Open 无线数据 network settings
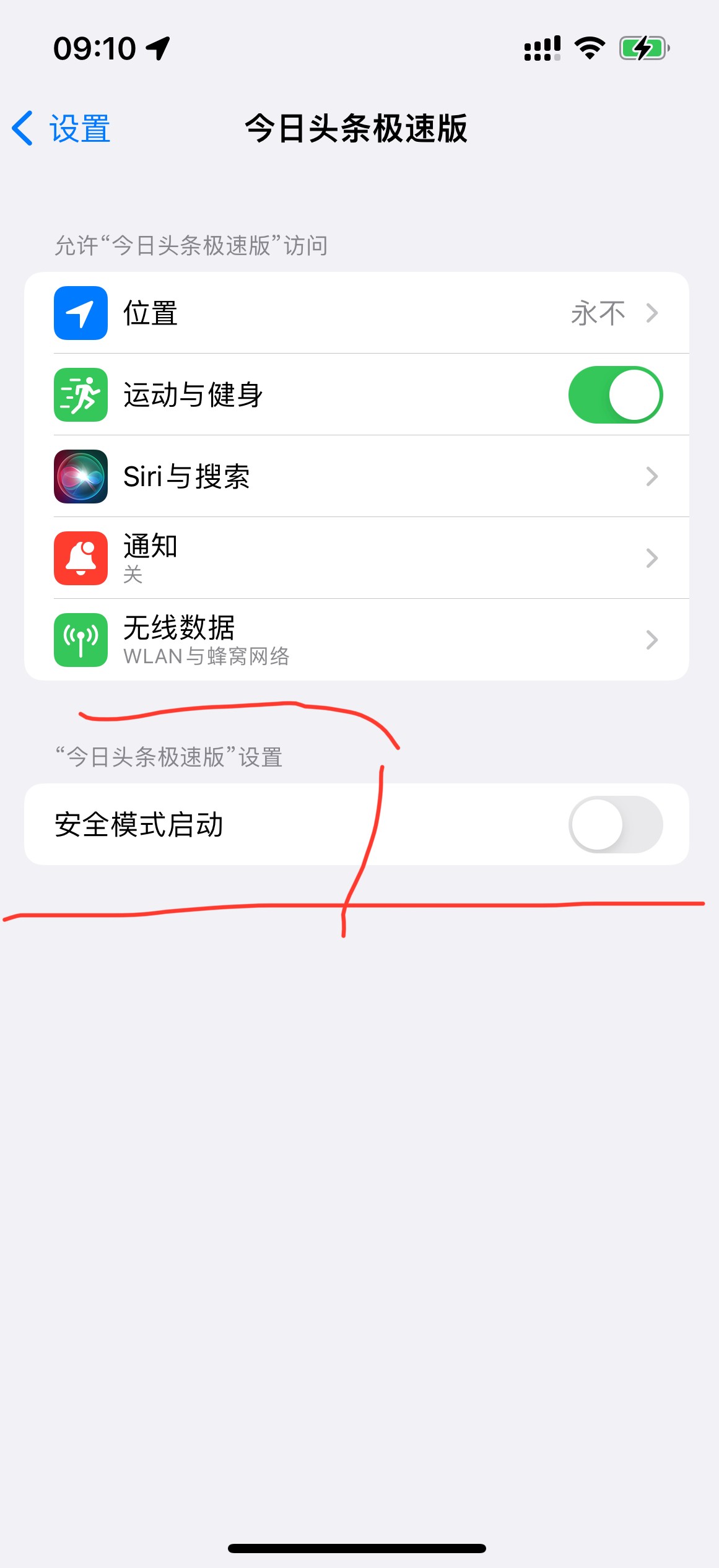The height and width of the screenshot is (1568, 719). [x=356, y=640]
